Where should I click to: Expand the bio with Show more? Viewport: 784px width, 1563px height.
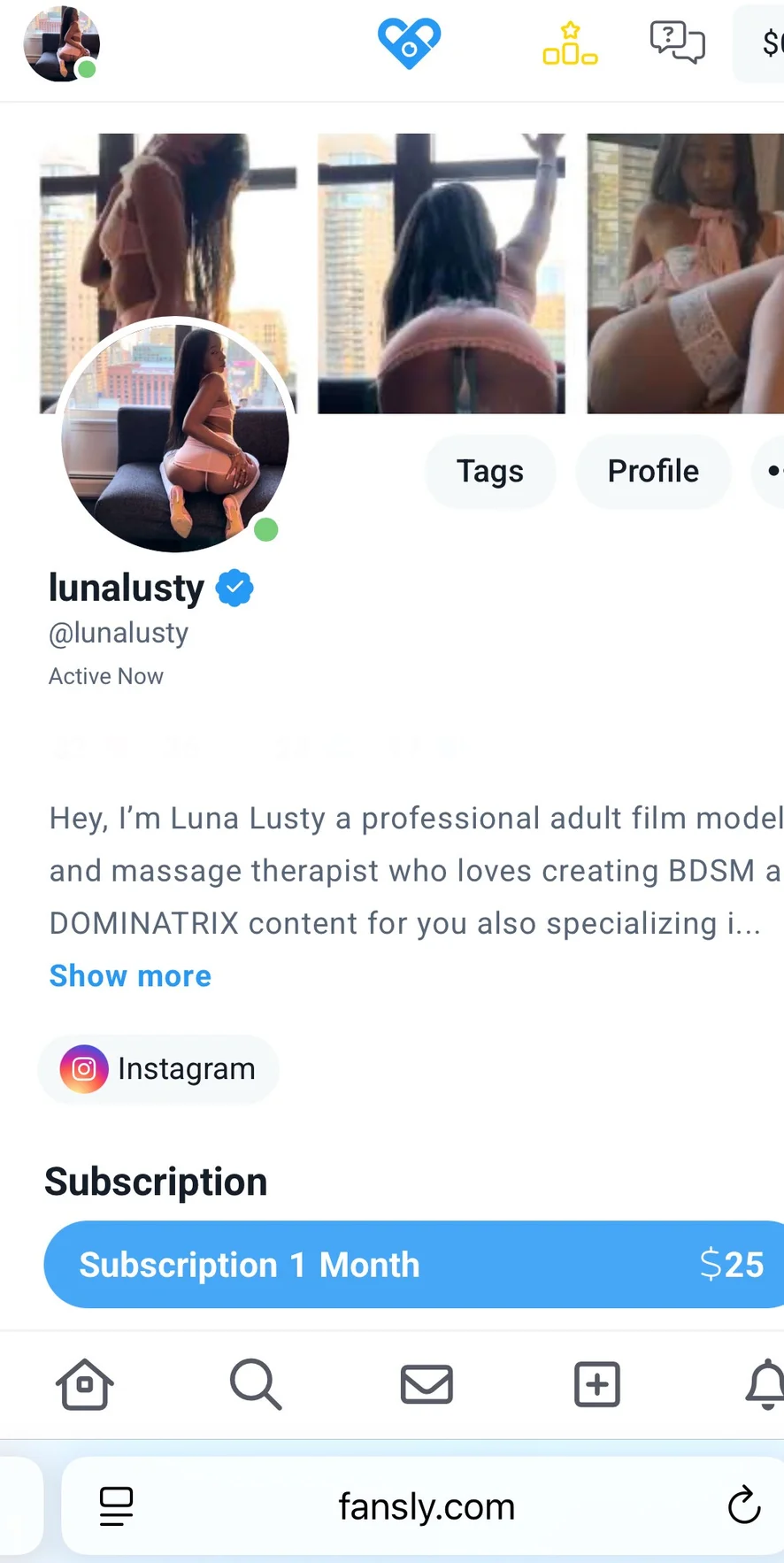pos(130,976)
